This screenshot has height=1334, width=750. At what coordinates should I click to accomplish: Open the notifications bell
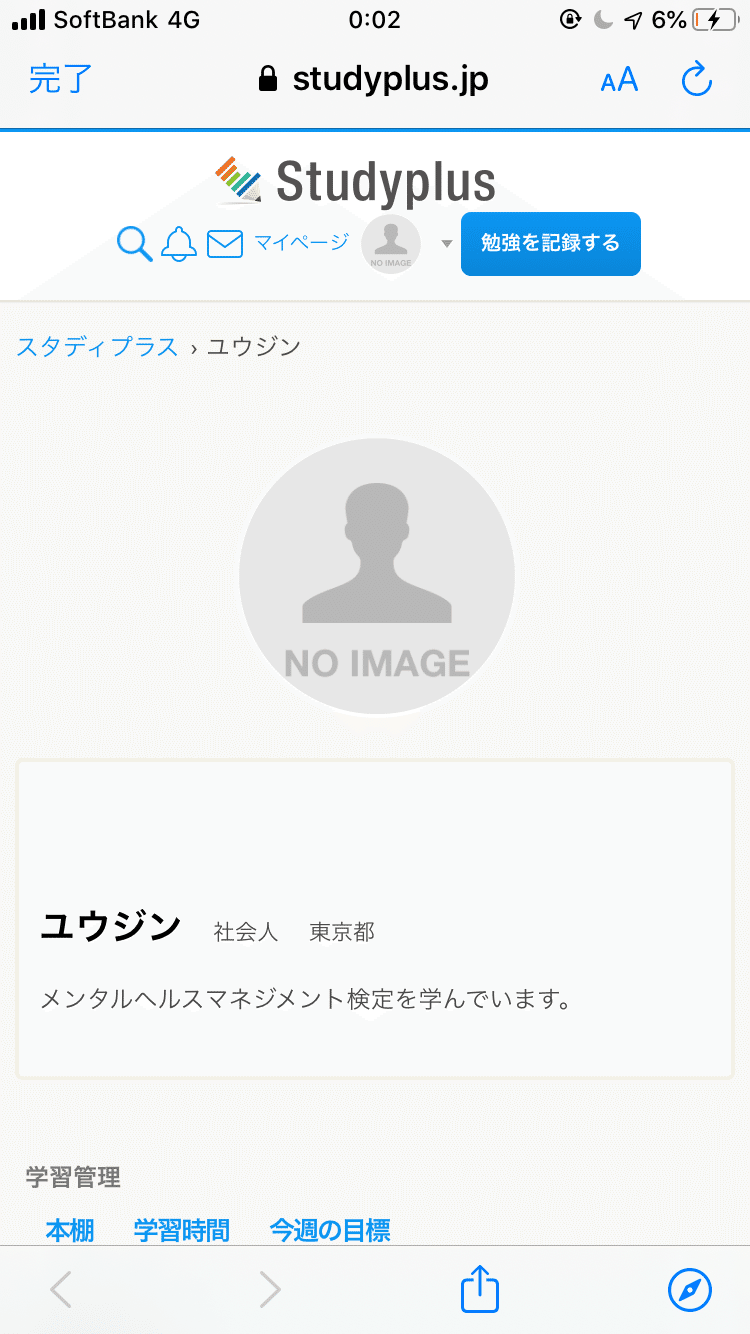coord(180,243)
